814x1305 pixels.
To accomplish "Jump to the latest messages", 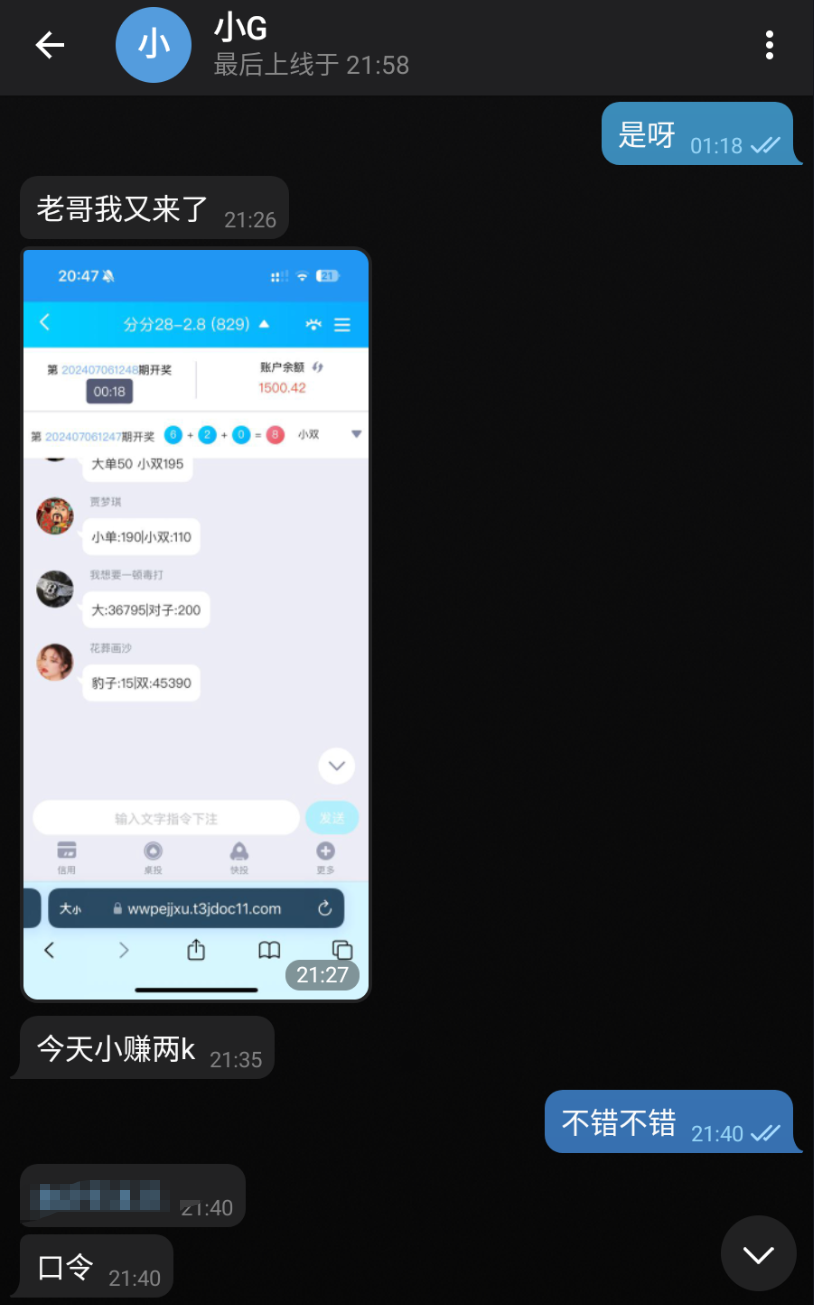I will [x=758, y=1253].
